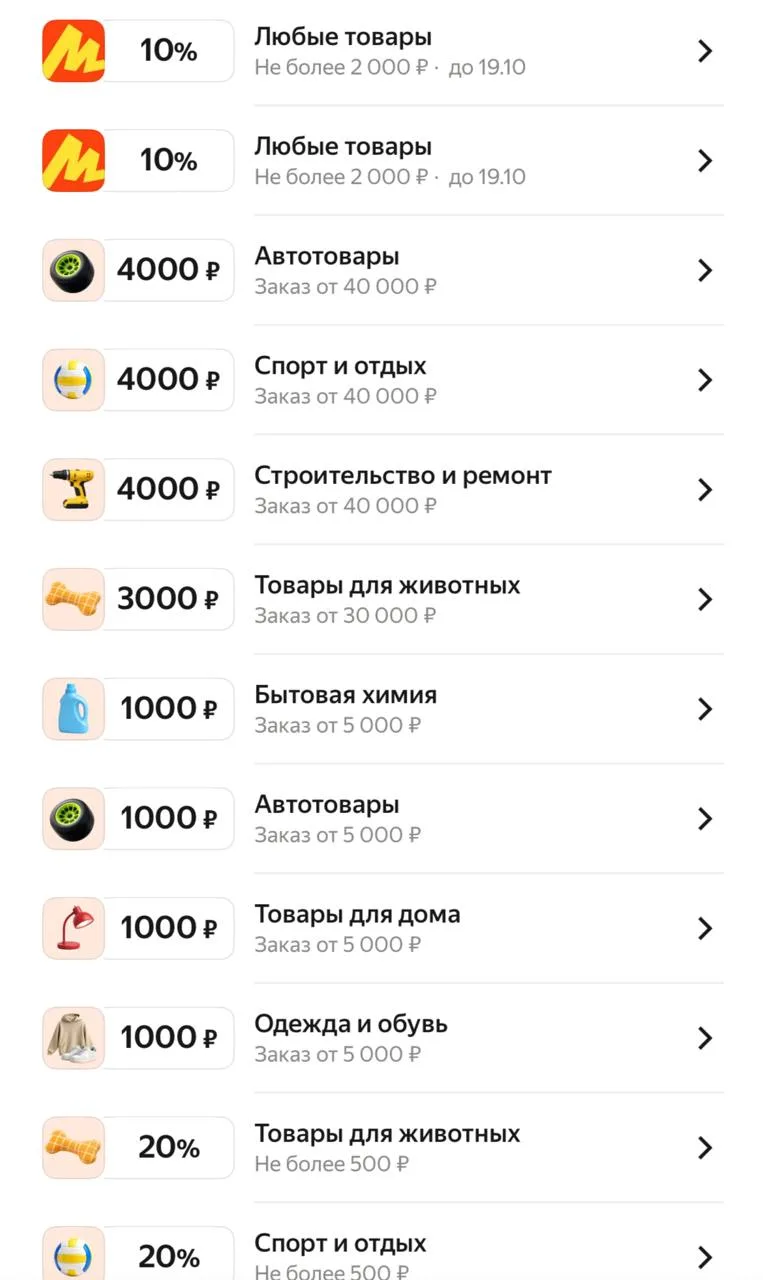Select the Одежда и обувь coupon
The height and width of the screenshot is (1280, 763).
[382, 1038]
